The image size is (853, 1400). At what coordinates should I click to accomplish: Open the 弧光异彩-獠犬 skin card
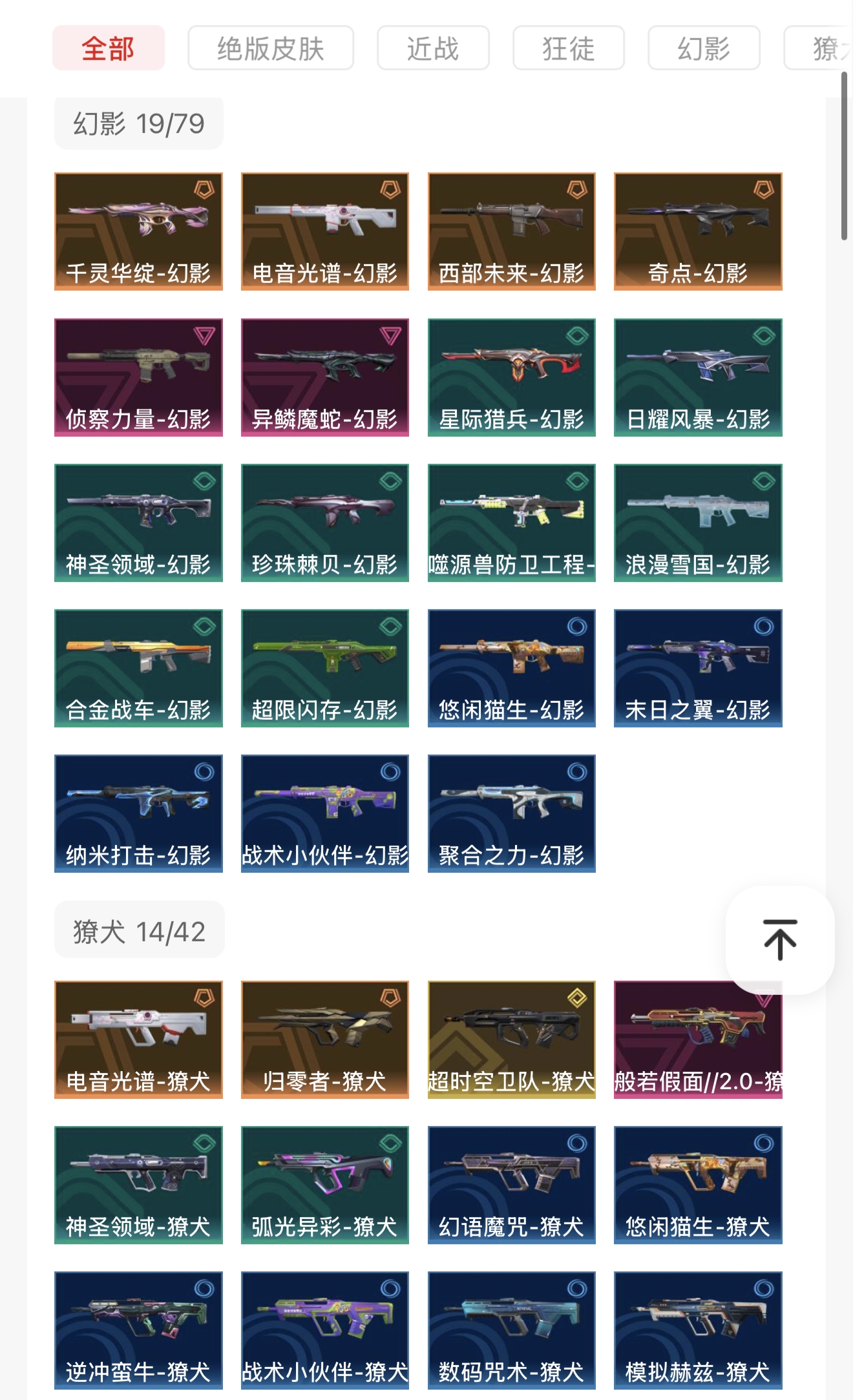click(324, 1184)
